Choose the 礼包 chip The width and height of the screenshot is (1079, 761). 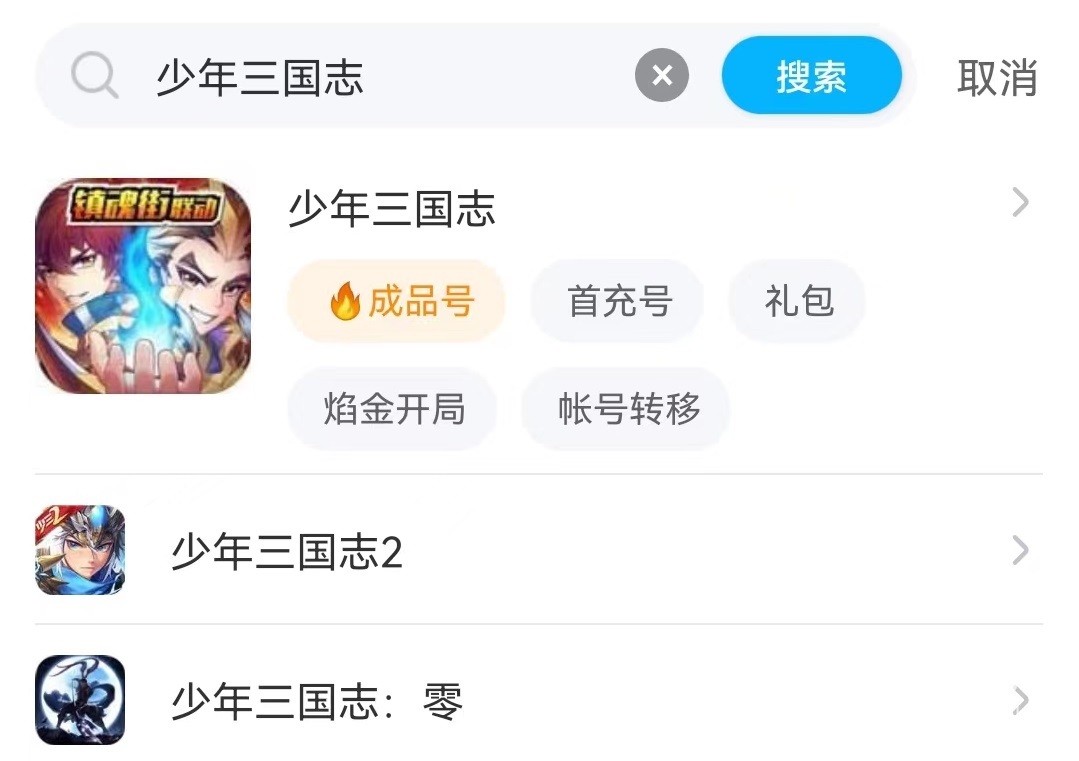798,301
